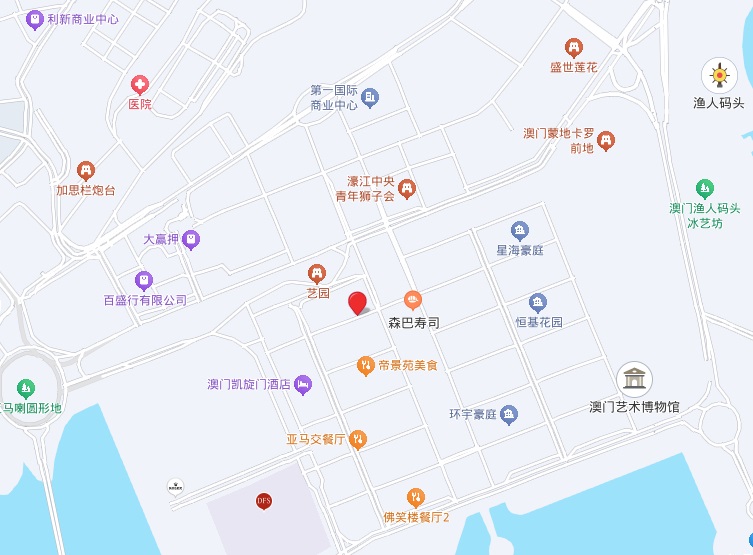Select the 百盛行有限公司 marker

(x=144, y=280)
